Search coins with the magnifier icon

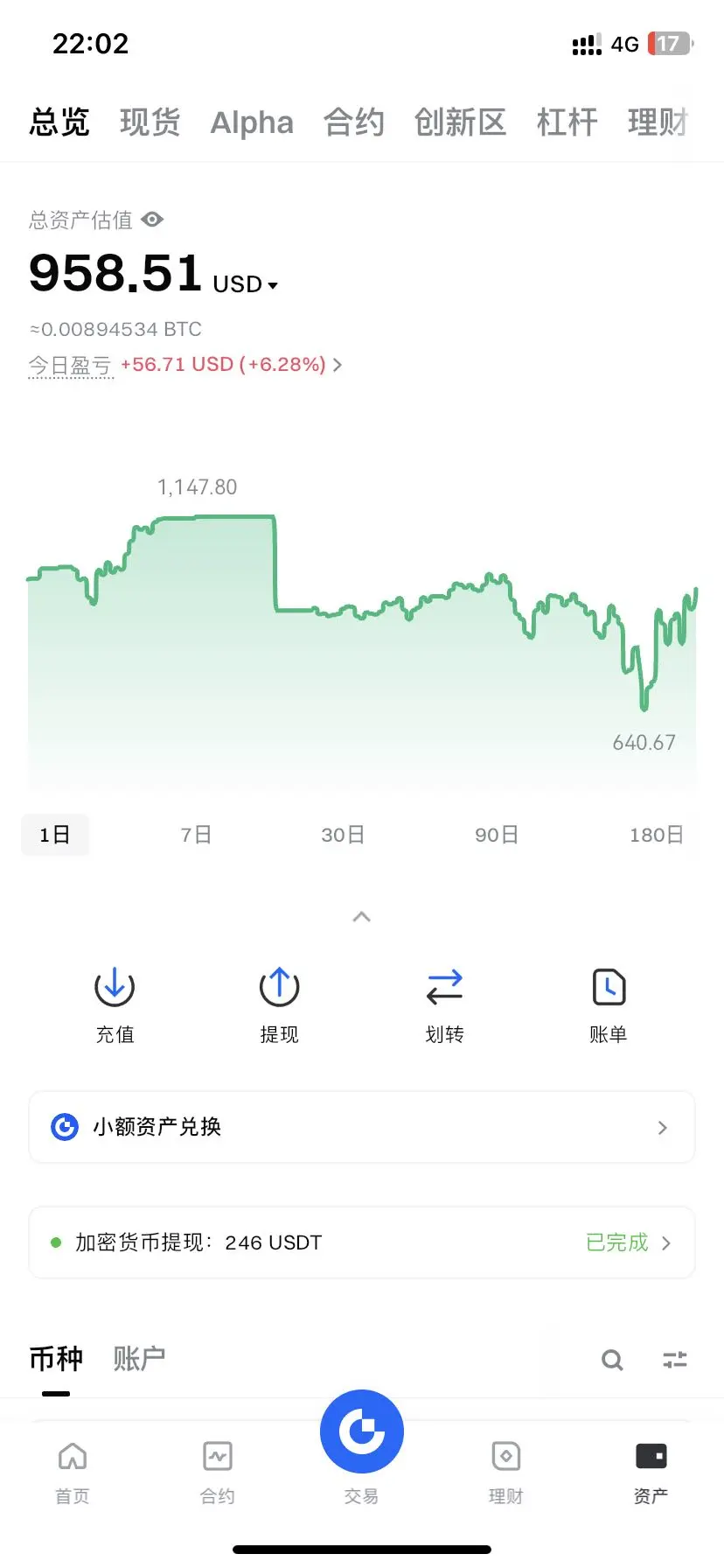pyautogui.click(x=612, y=1360)
